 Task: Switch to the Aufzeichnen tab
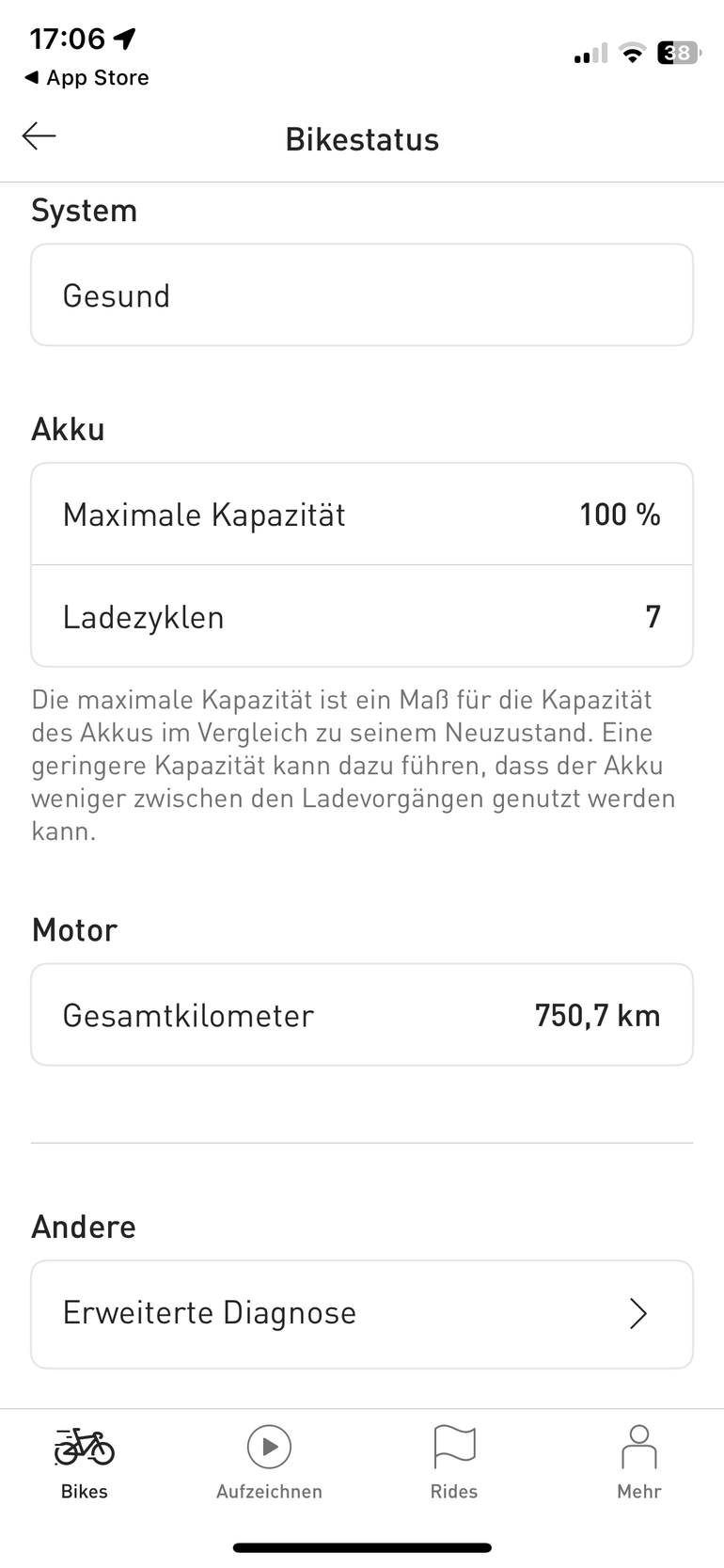(269, 1462)
